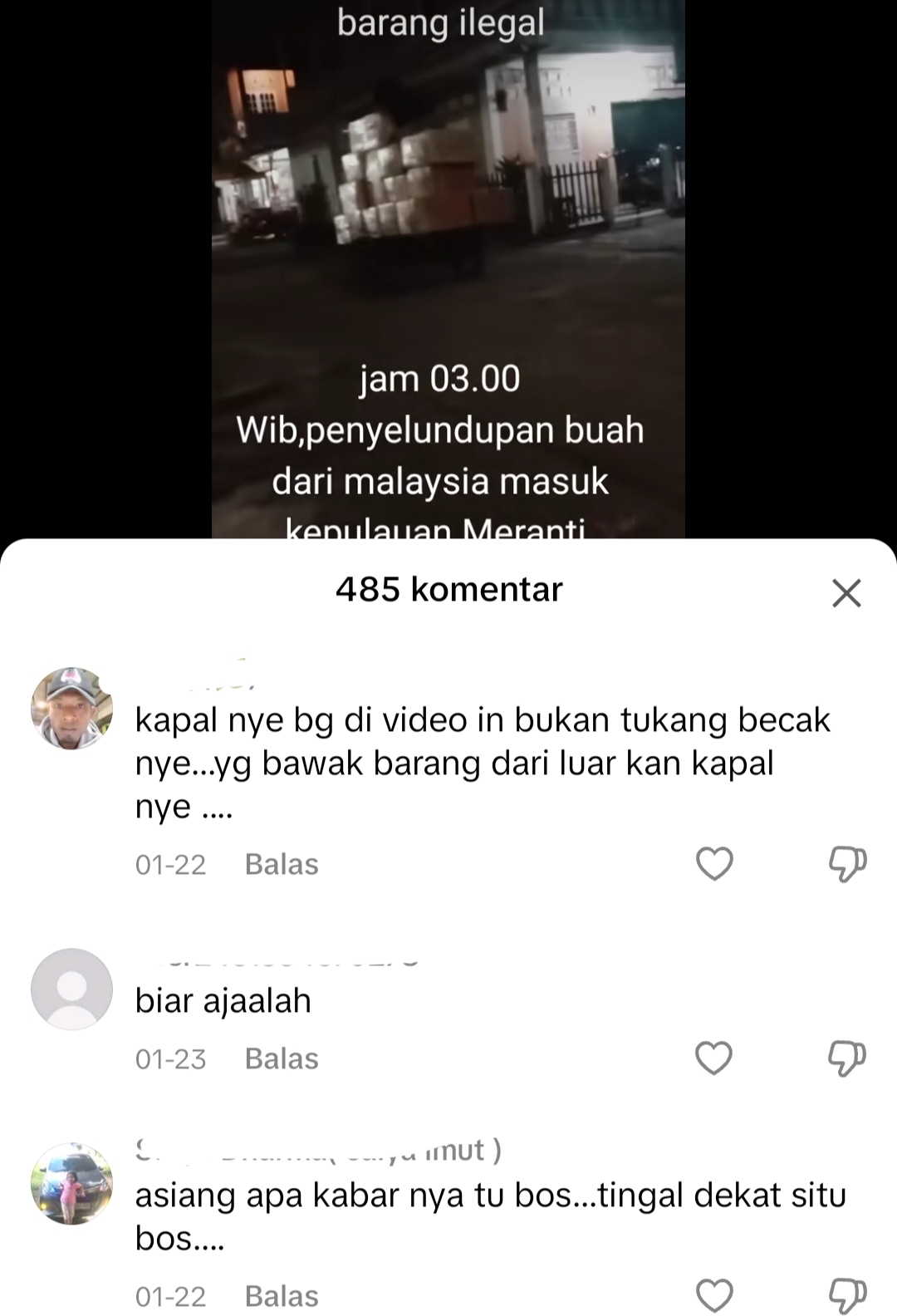This screenshot has width=897, height=1316.
Task: Open profile picture of "kapal nye bg" commenter
Action: 71,708
